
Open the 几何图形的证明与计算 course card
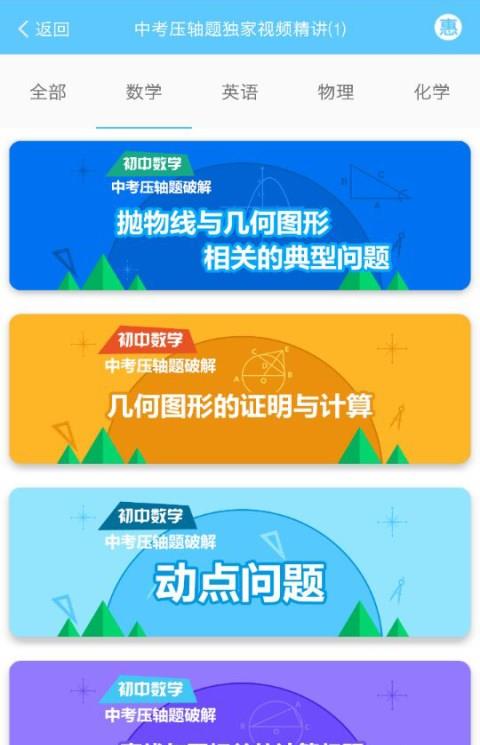[x=240, y=389]
